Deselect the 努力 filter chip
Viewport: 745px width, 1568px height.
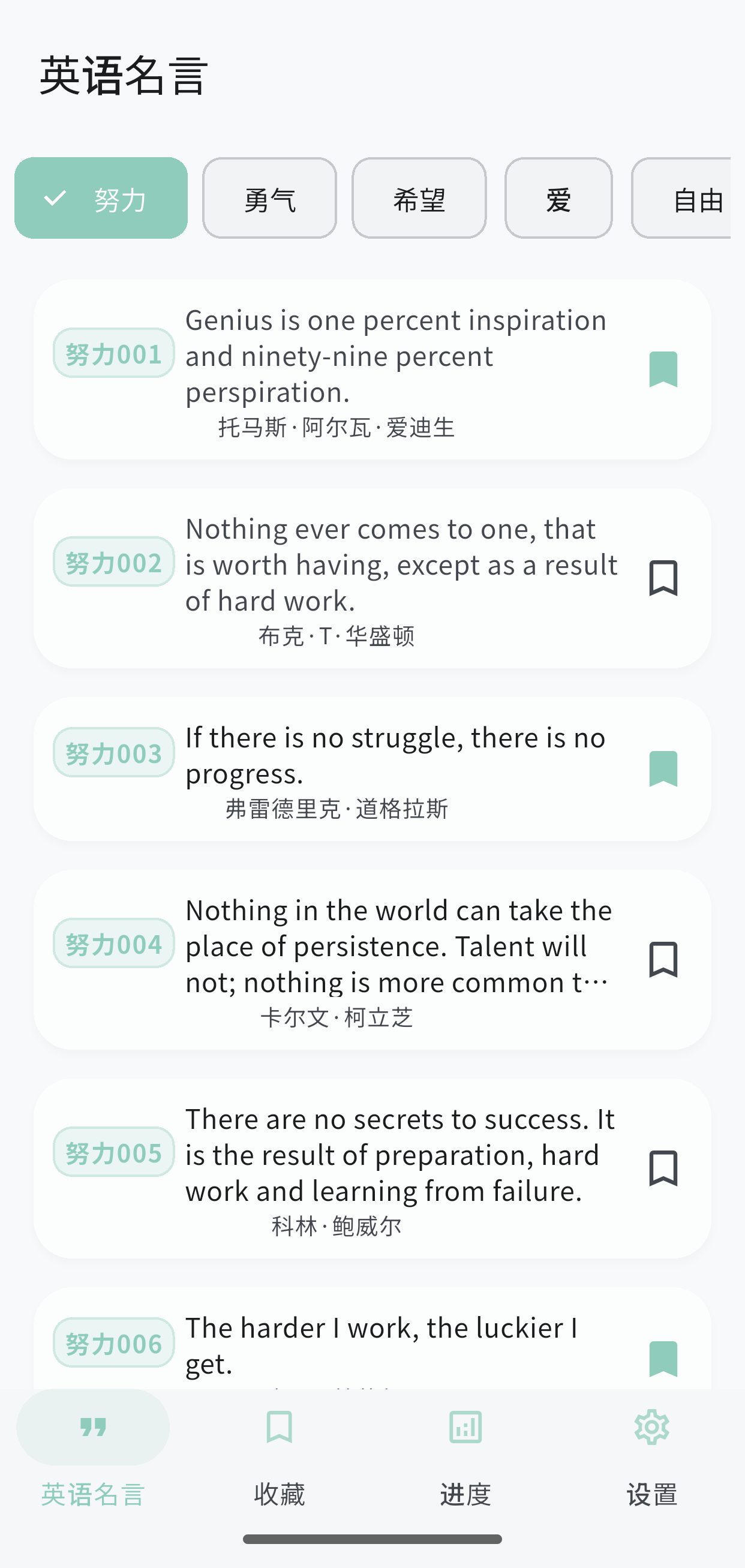pos(101,199)
